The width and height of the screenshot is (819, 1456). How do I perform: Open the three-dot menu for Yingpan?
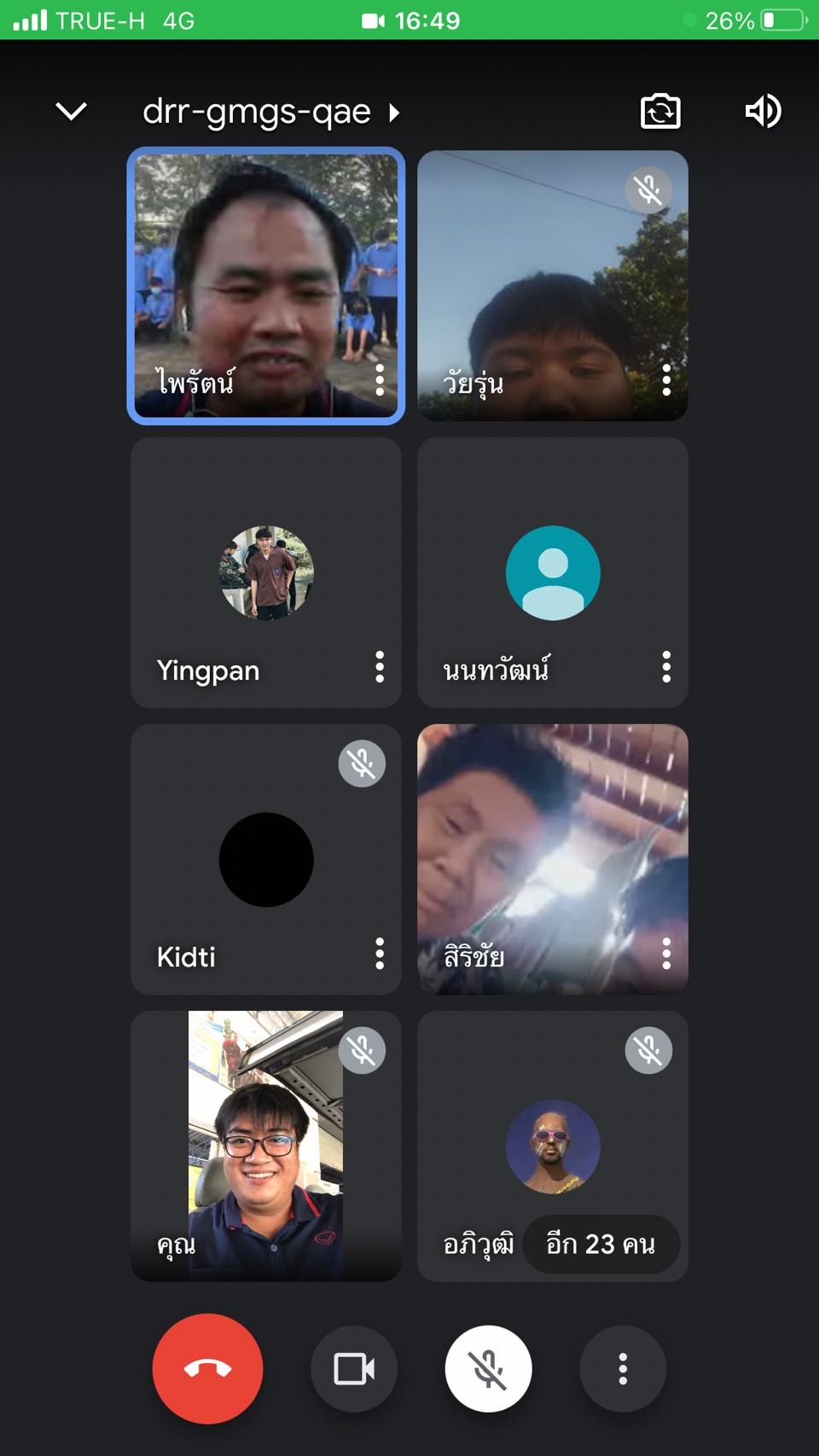point(380,667)
